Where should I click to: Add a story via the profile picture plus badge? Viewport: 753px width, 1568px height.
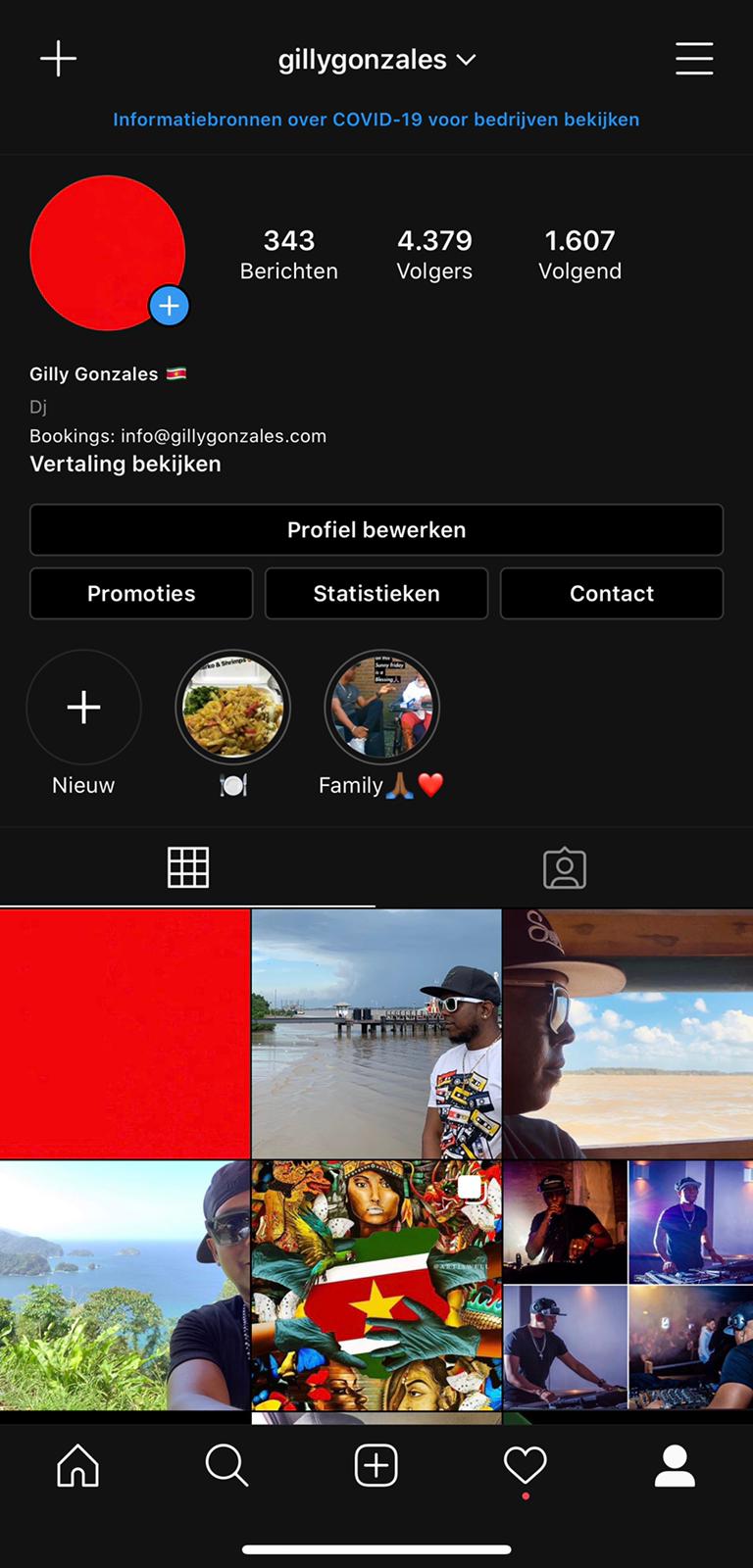click(169, 306)
